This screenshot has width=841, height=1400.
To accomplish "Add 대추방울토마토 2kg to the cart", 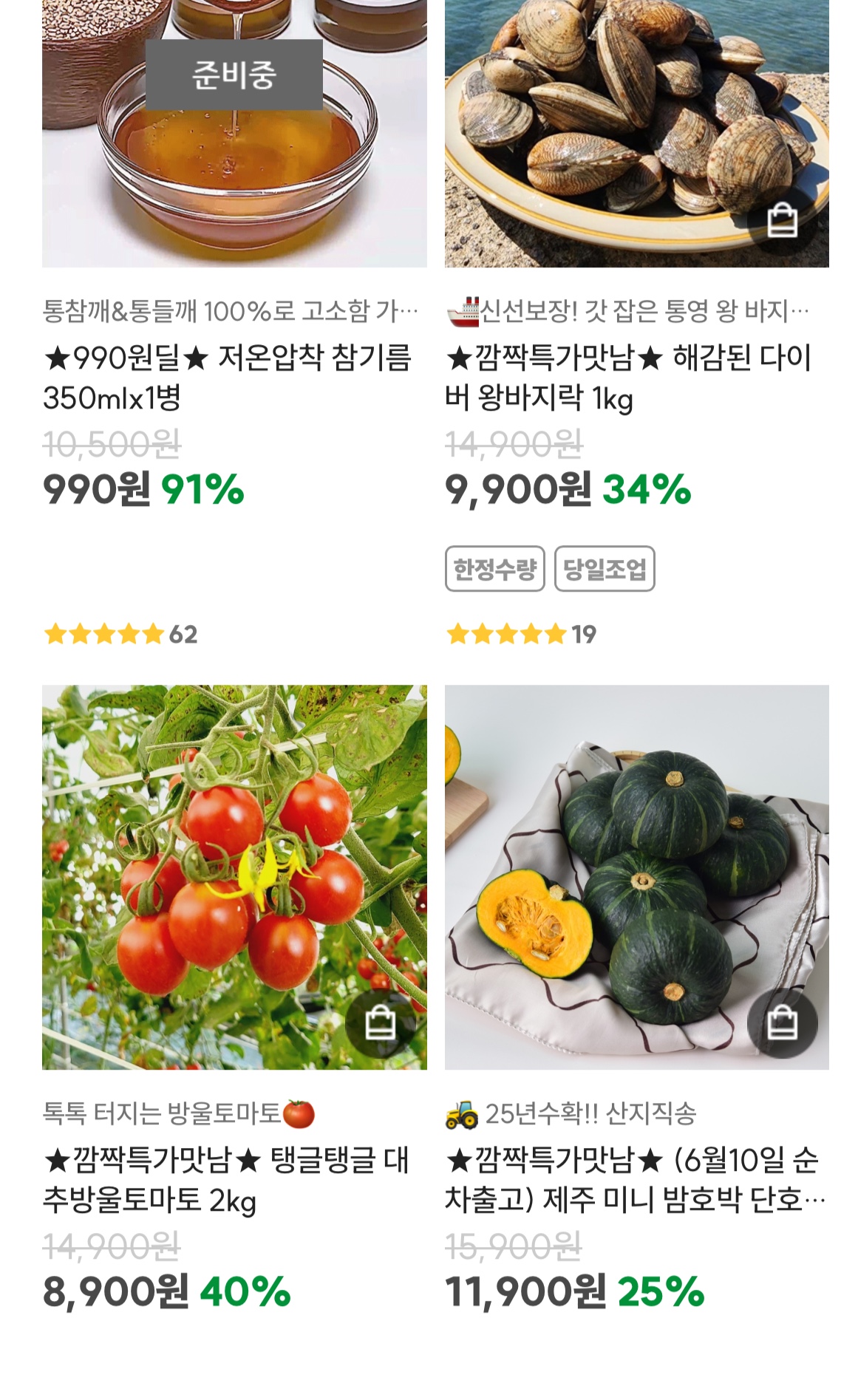I will coord(381,1023).
